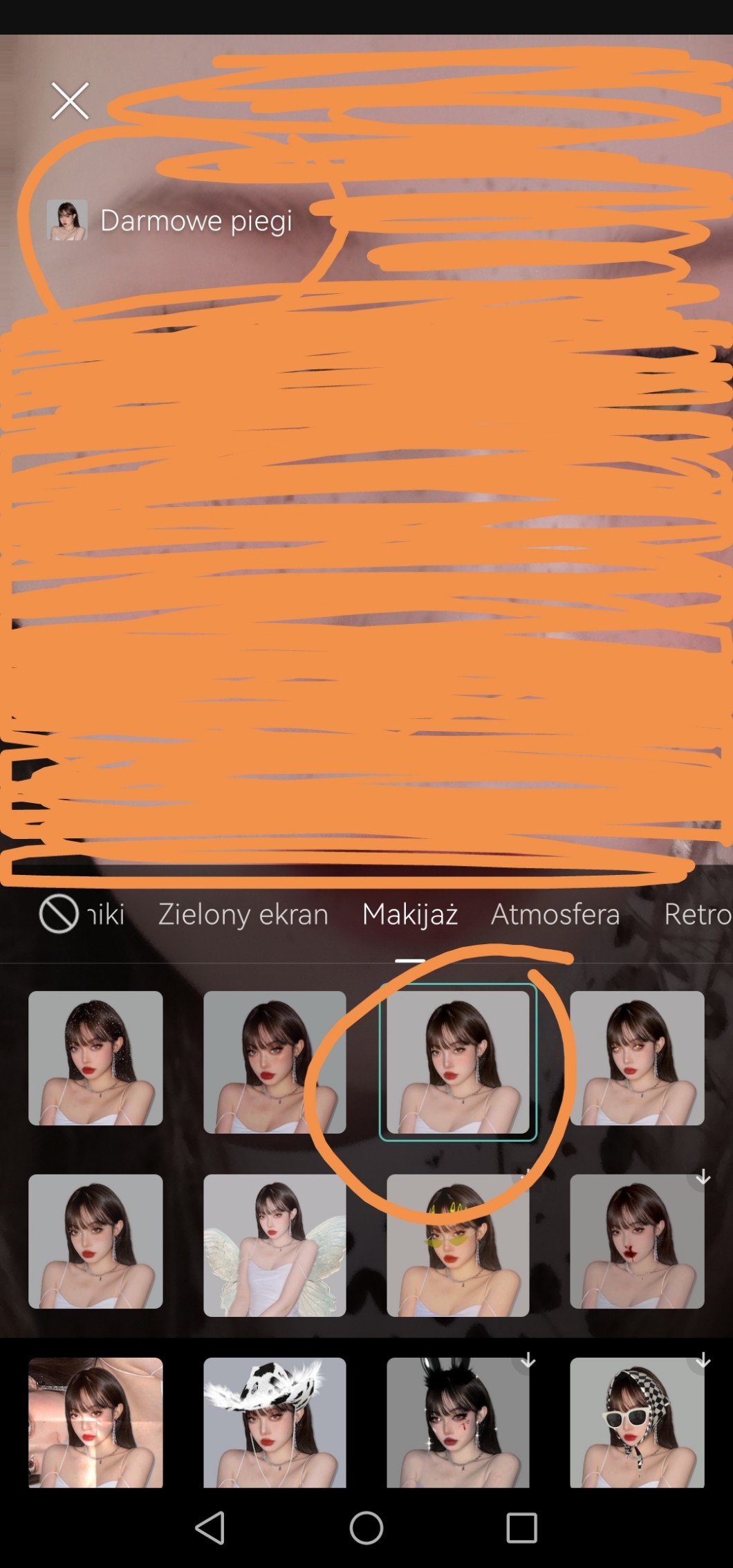Try the cow print hat effect
The height and width of the screenshot is (1568, 733).
point(275,1421)
